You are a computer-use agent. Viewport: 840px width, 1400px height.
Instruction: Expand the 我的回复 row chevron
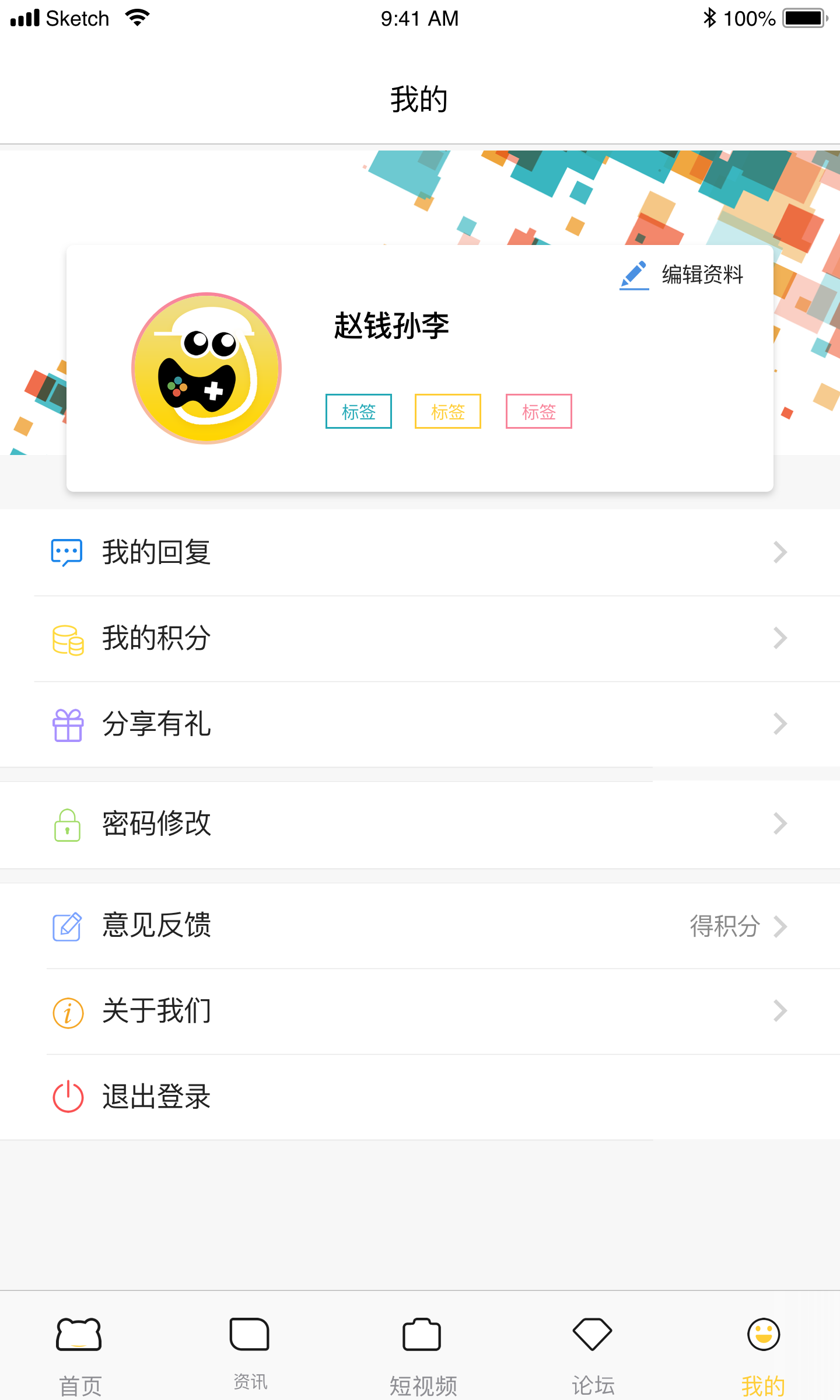(x=780, y=552)
